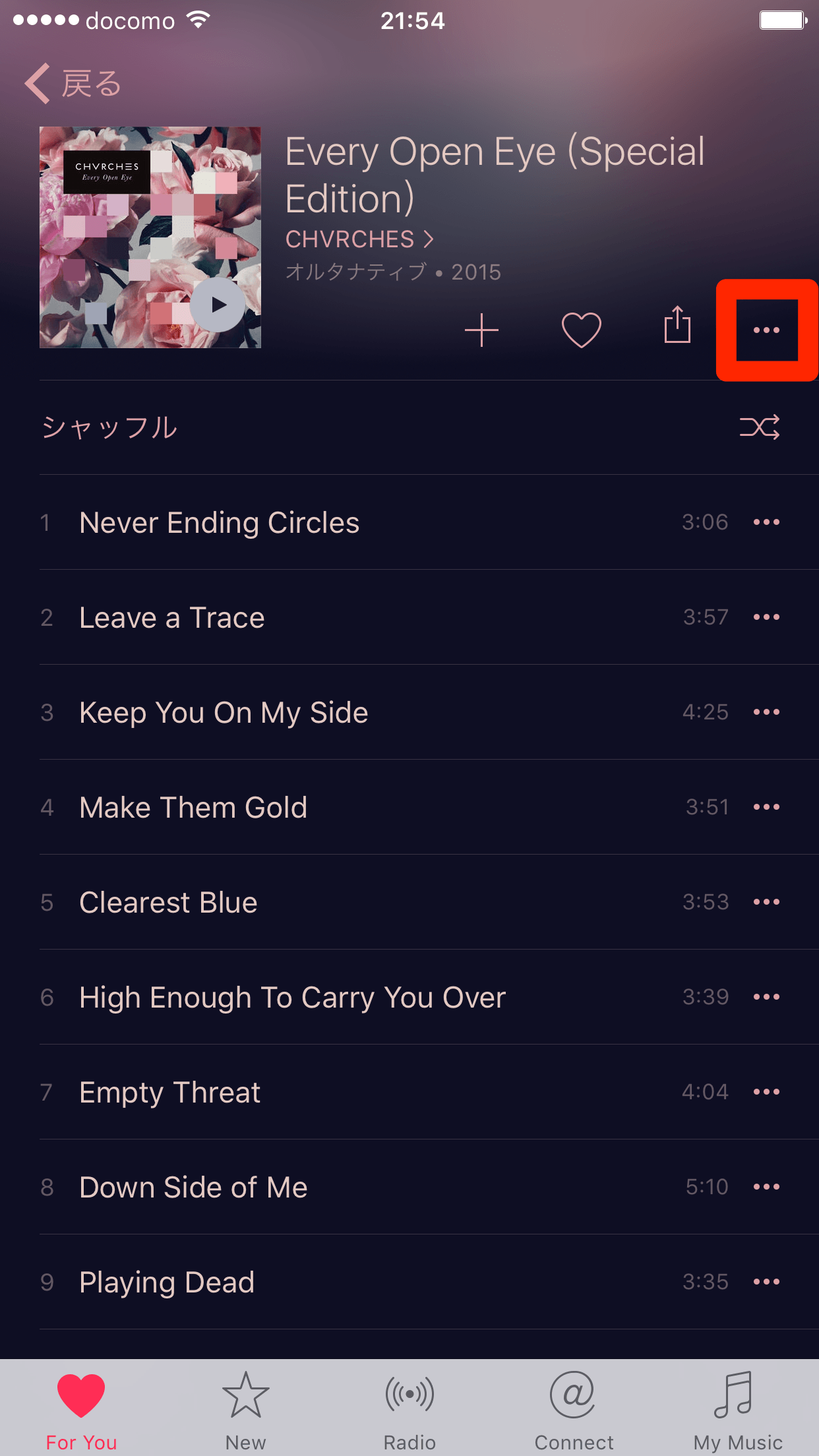Play Clearest Blue
The height and width of the screenshot is (1456, 819).
[x=169, y=903]
